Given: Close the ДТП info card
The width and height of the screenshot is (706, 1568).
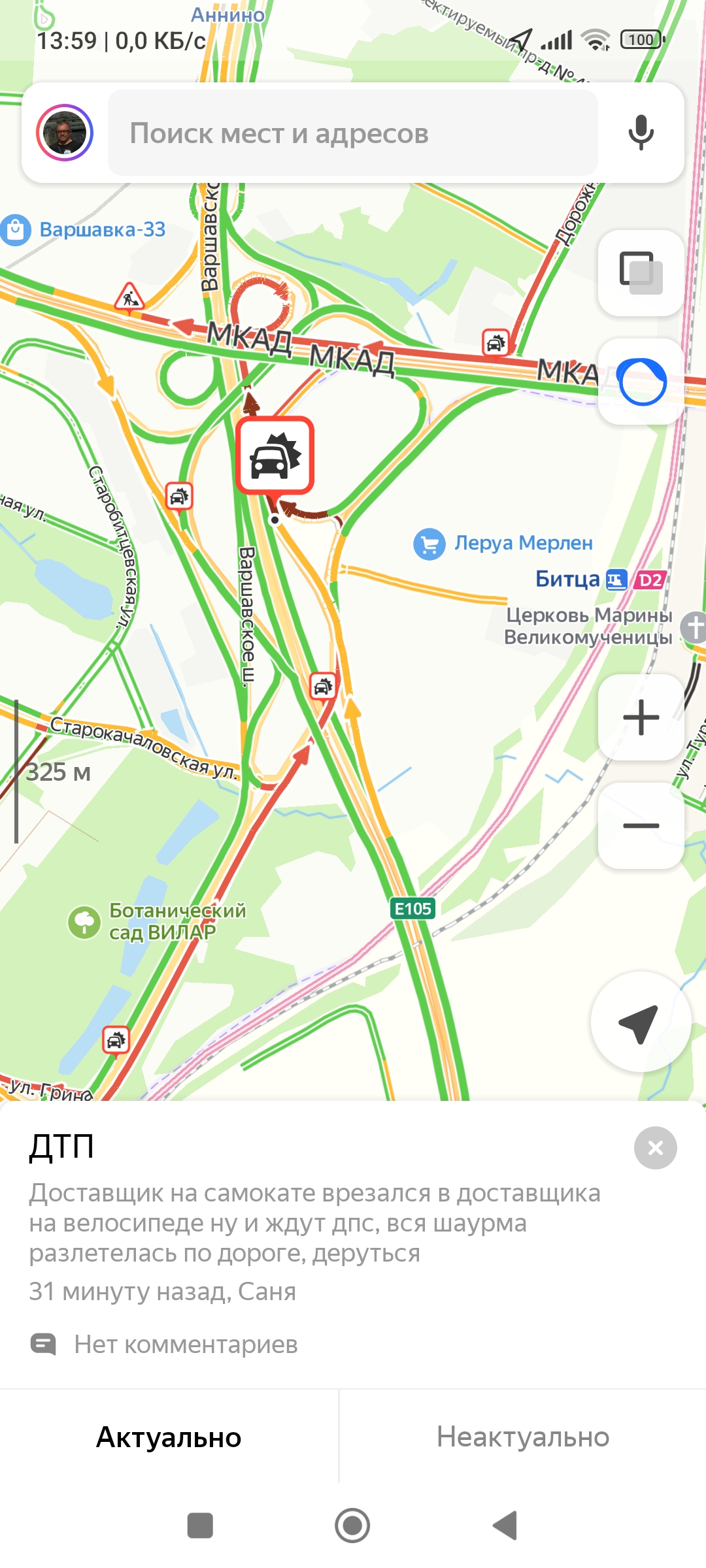Looking at the screenshot, I should pos(655,1148).
